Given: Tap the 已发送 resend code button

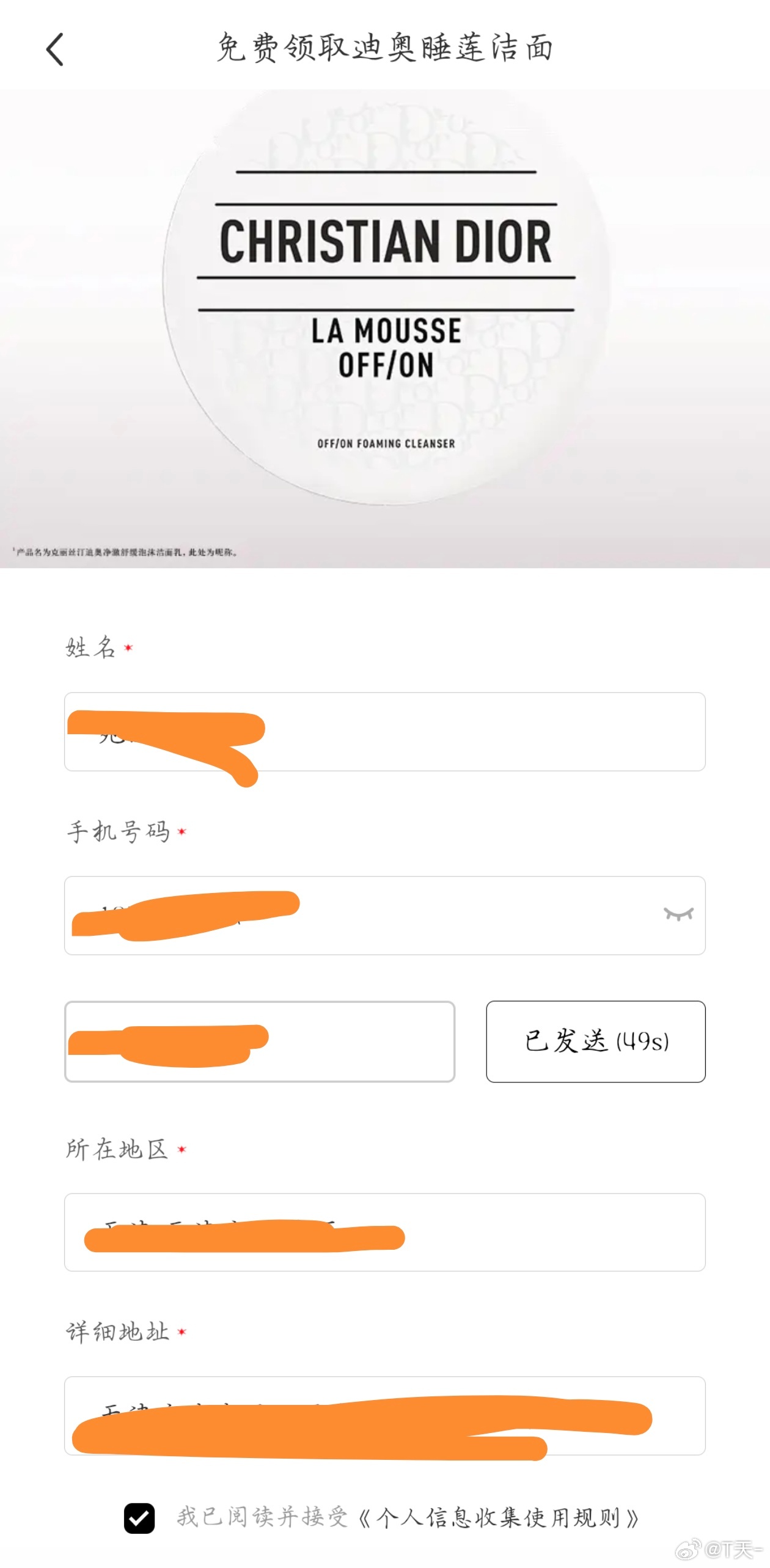Looking at the screenshot, I should 596,1041.
